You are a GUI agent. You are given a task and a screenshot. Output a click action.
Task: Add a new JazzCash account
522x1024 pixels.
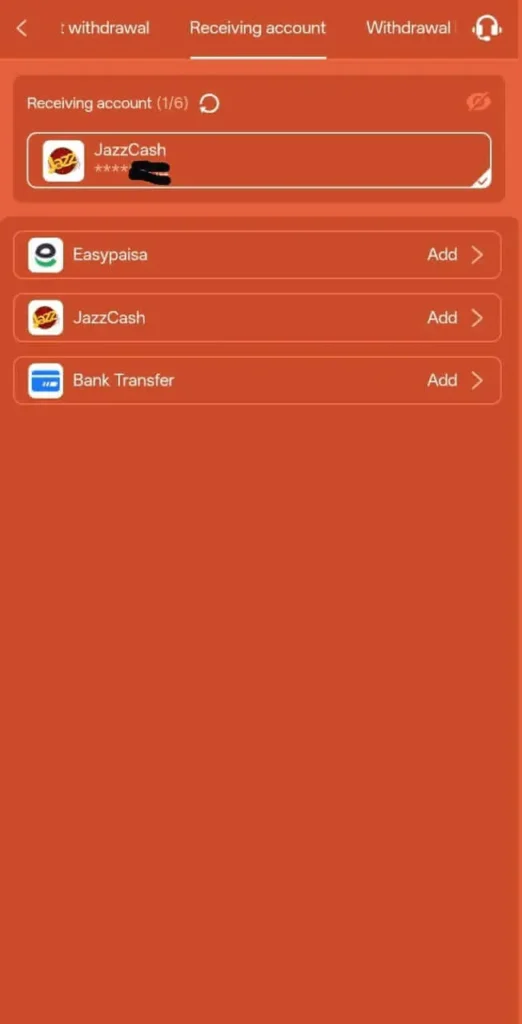(257, 317)
